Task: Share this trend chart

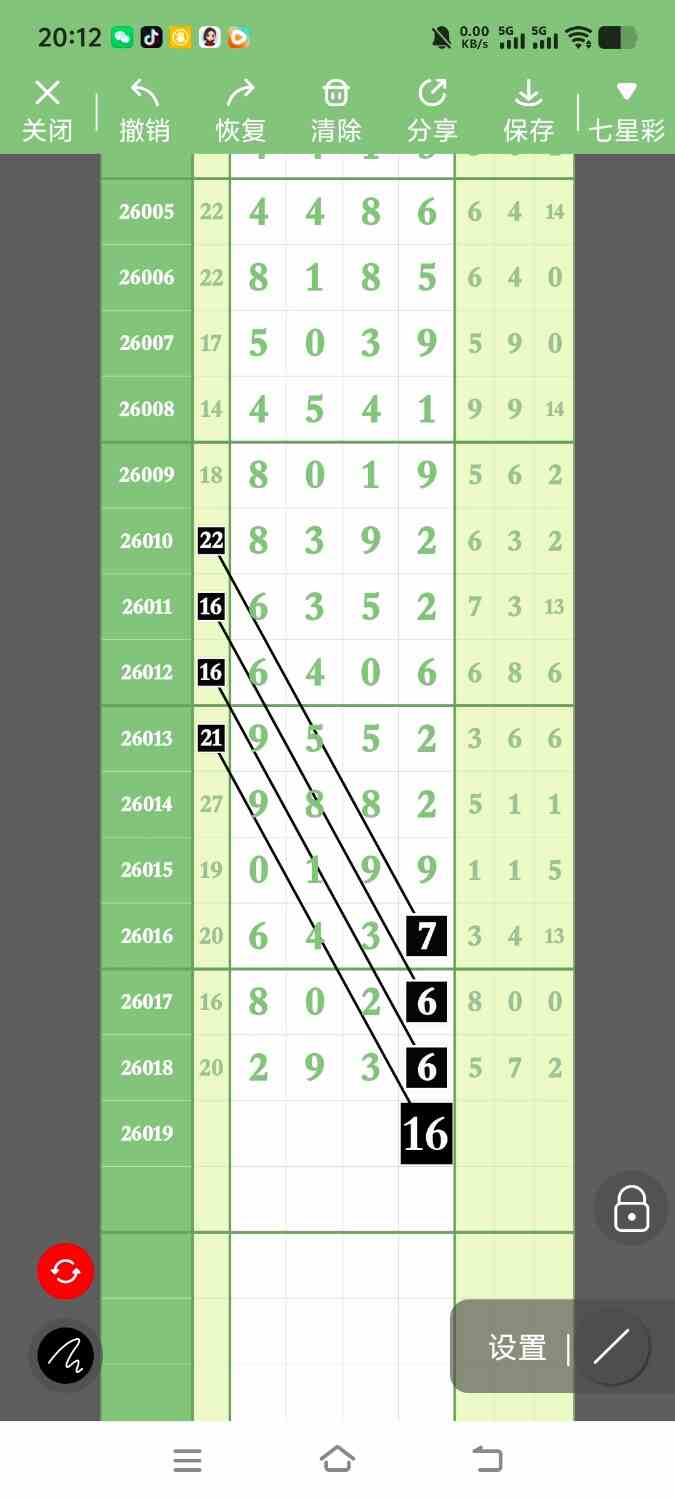Action: click(x=432, y=111)
